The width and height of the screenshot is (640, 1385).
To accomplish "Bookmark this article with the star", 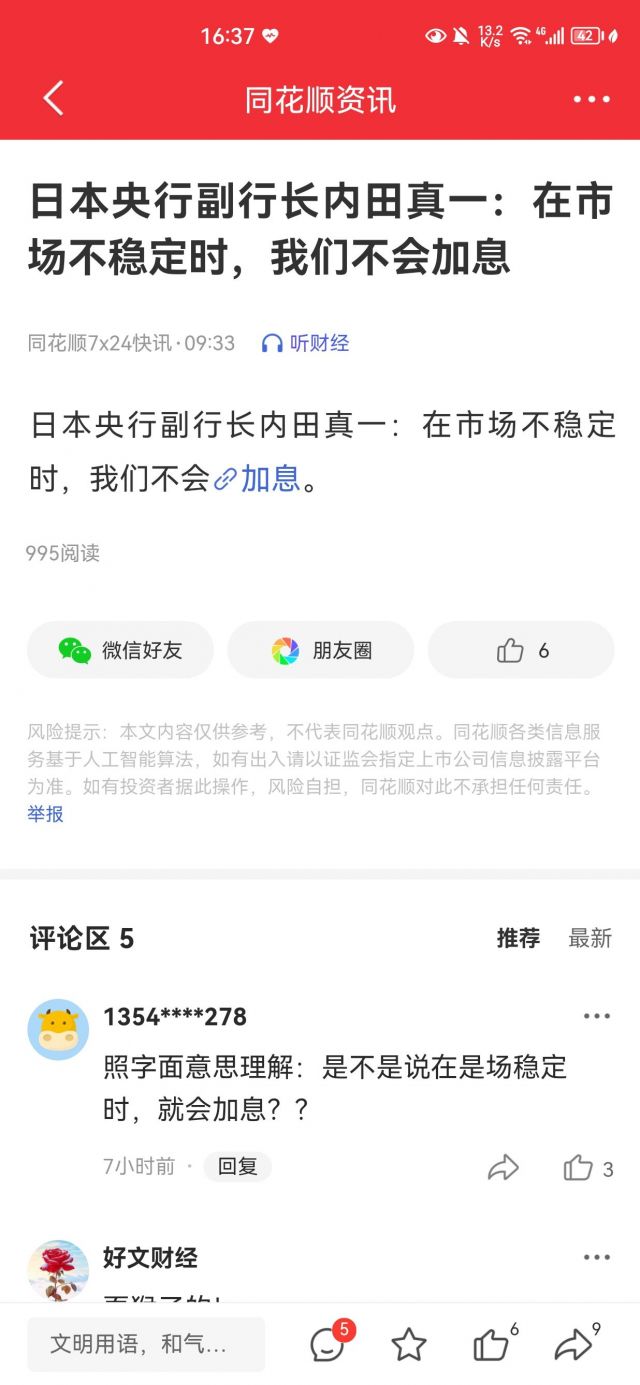I will [x=409, y=1345].
